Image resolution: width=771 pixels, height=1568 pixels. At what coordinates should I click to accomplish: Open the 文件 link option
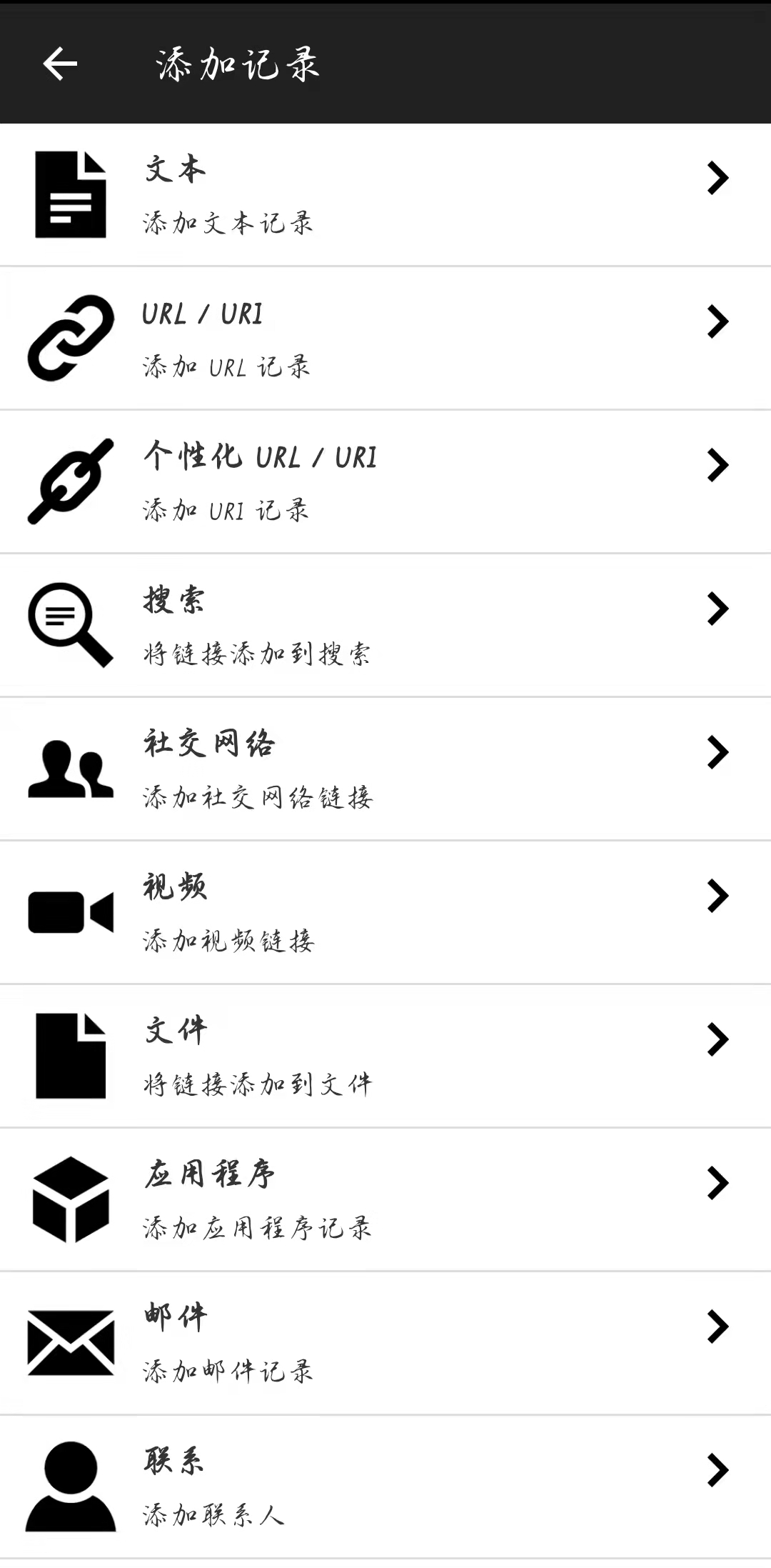(x=385, y=1056)
